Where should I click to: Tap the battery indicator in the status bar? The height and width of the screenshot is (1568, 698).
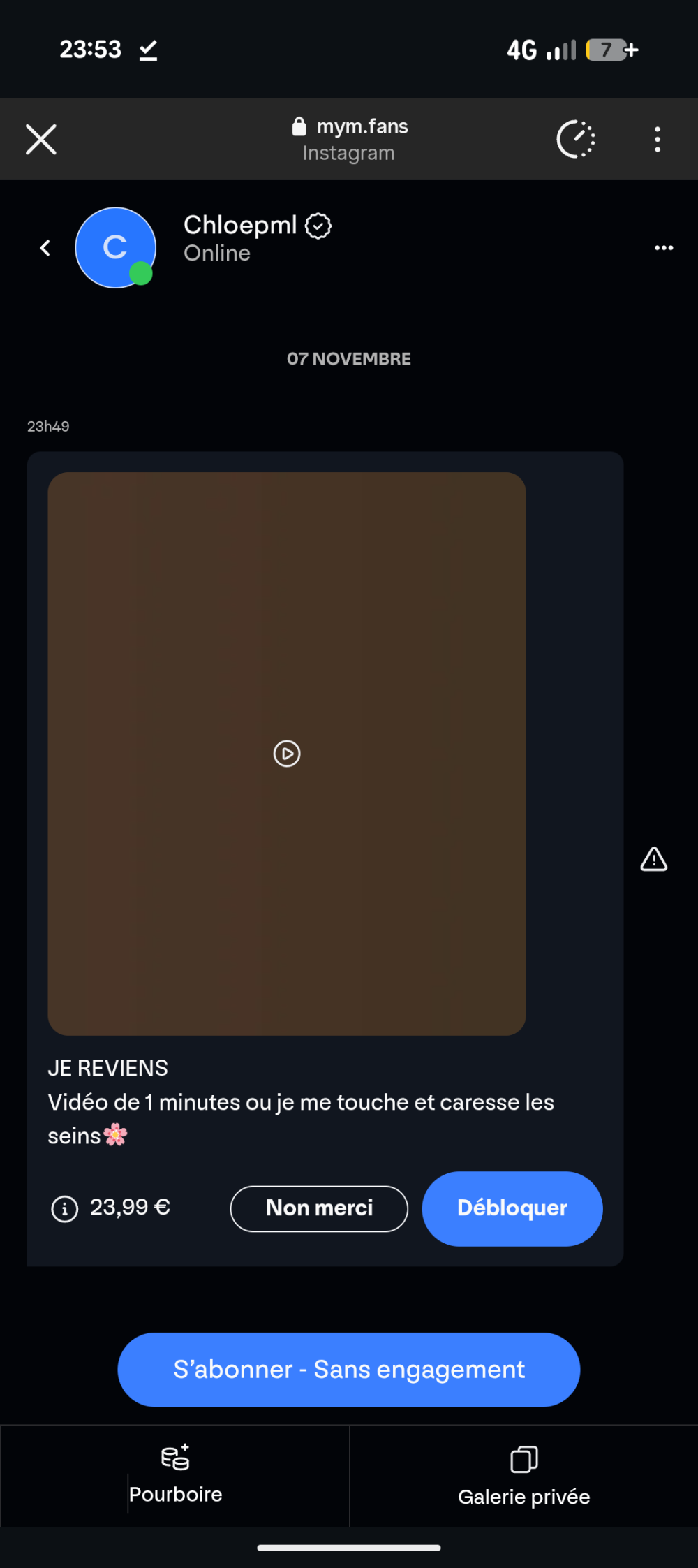[607, 49]
